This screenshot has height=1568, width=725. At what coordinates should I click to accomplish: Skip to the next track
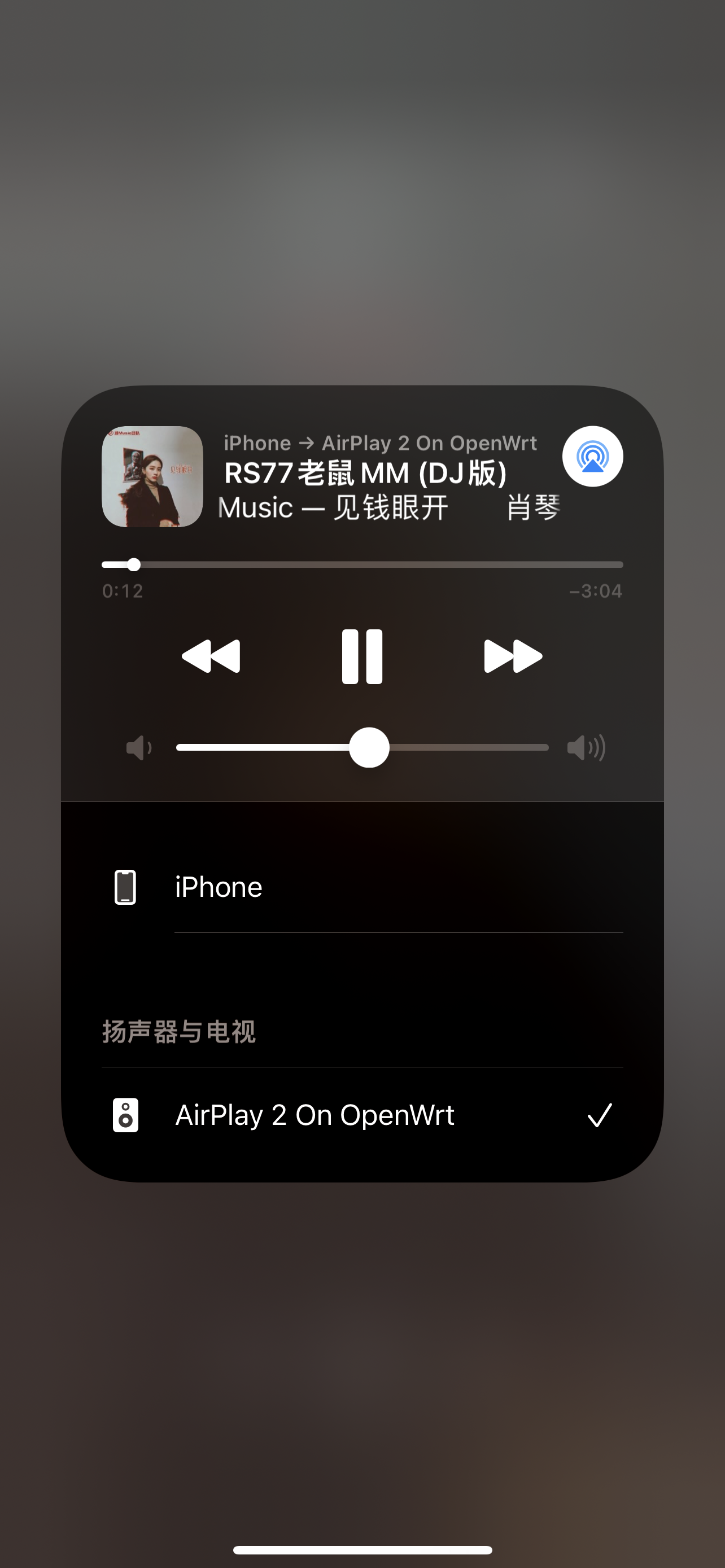(513, 656)
